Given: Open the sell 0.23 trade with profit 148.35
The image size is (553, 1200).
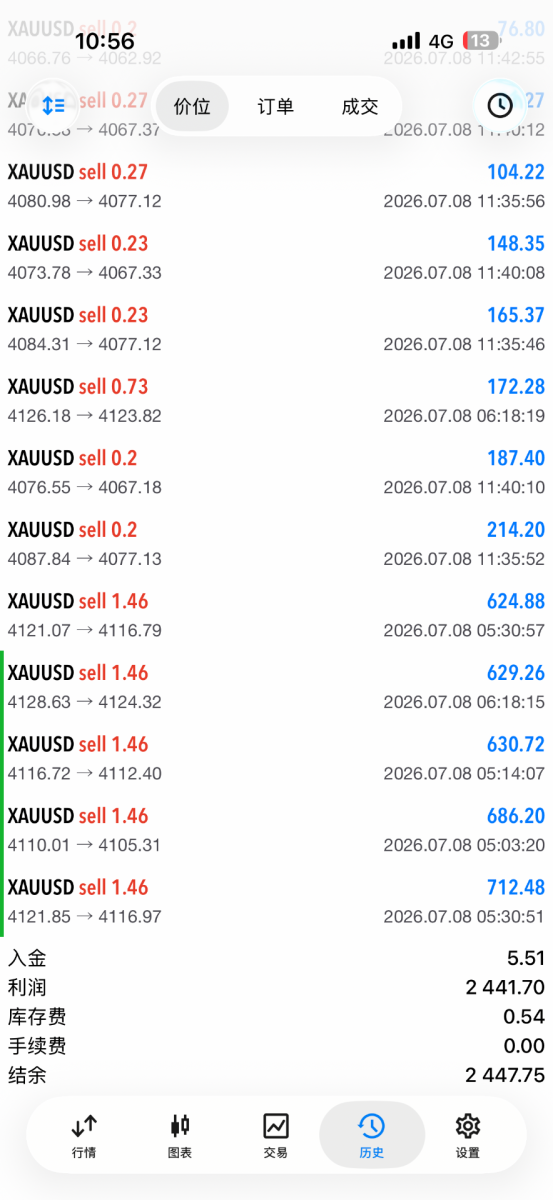Looking at the screenshot, I should click(x=276, y=258).
